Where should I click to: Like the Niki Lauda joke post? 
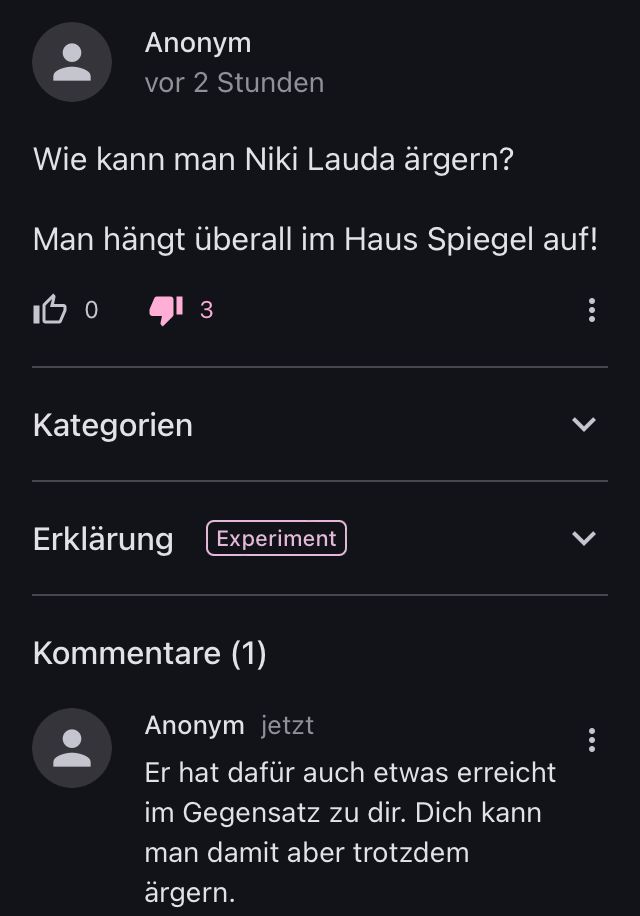coord(50,310)
